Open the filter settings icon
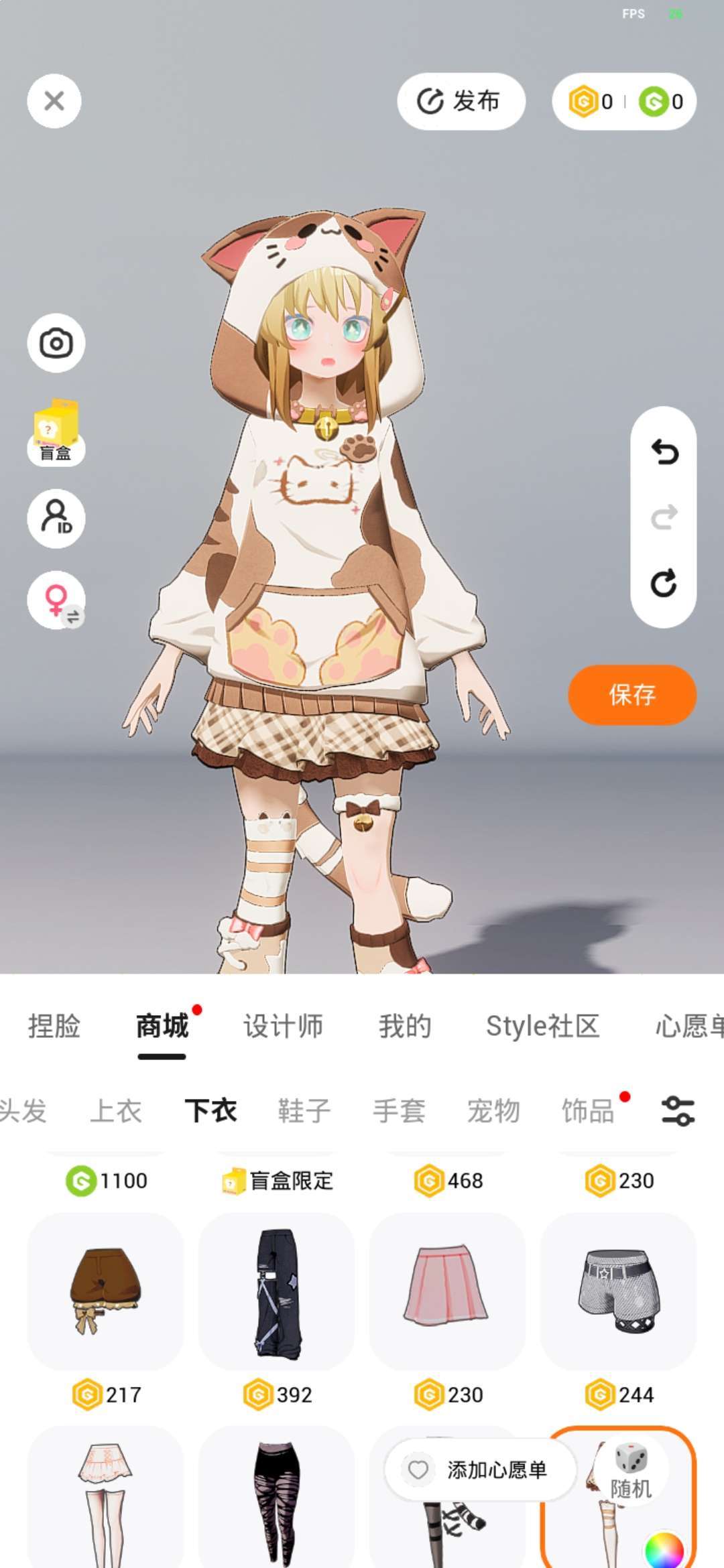 click(678, 1110)
